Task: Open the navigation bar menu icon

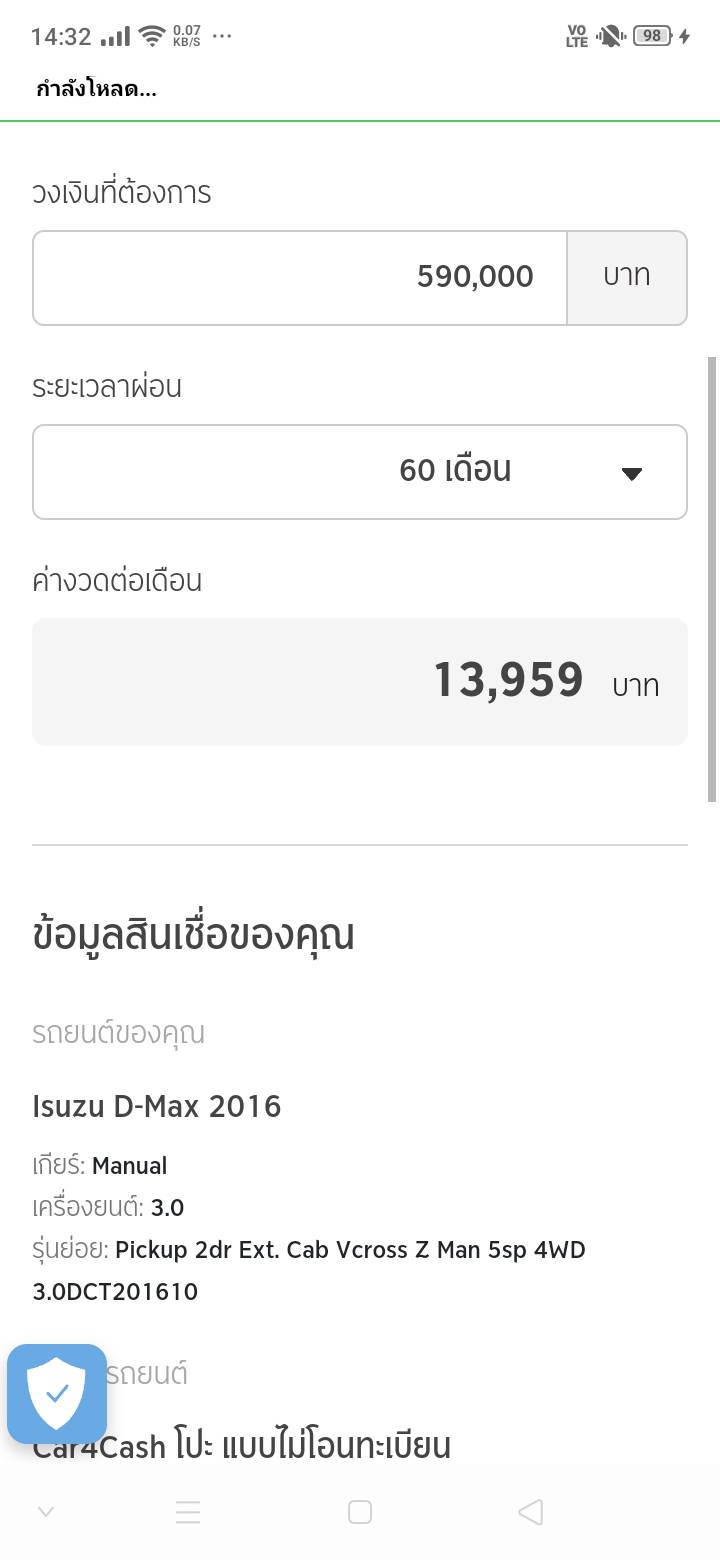Action: (x=188, y=1512)
